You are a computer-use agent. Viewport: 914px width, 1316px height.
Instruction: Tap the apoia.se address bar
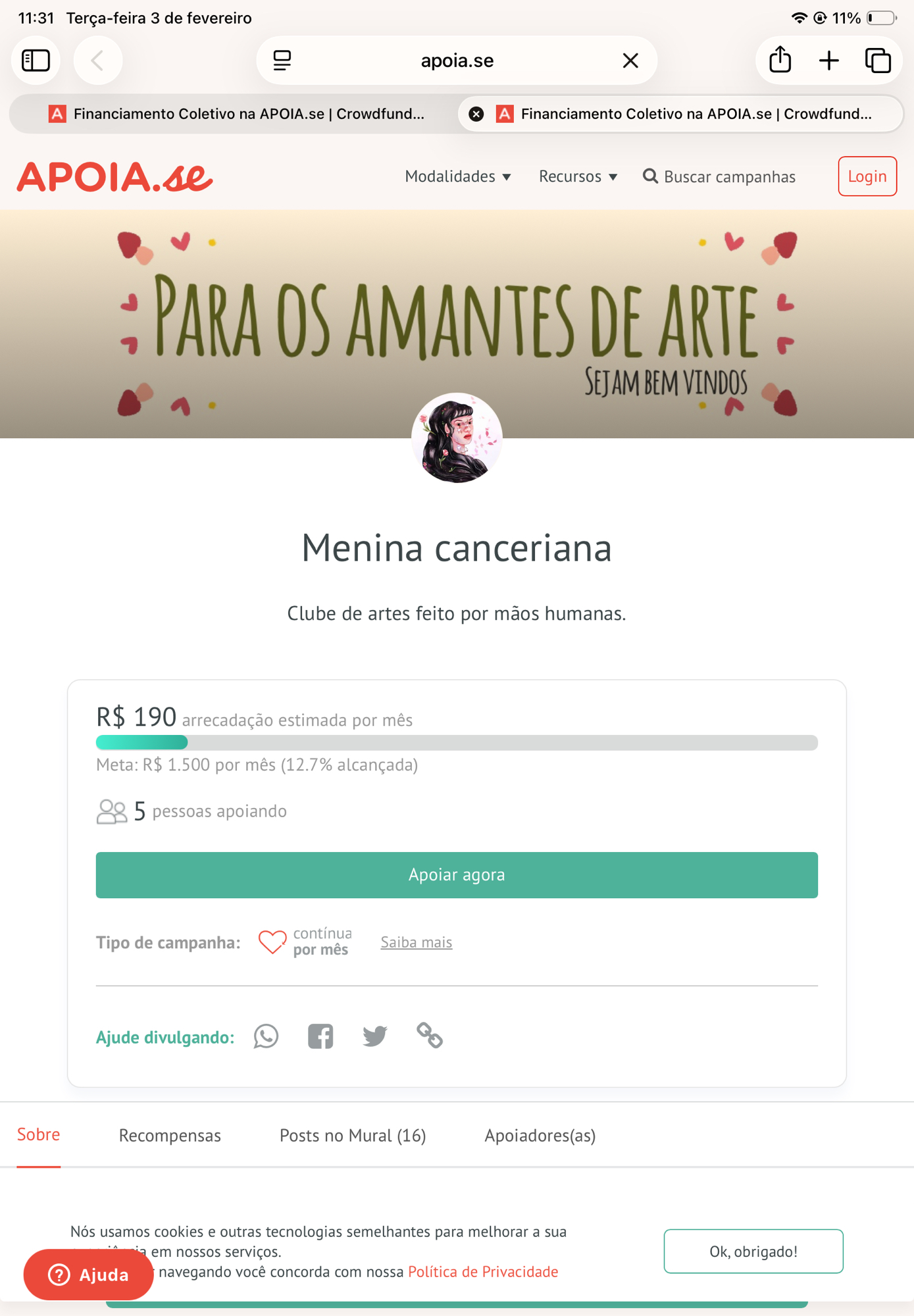[457, 61]
